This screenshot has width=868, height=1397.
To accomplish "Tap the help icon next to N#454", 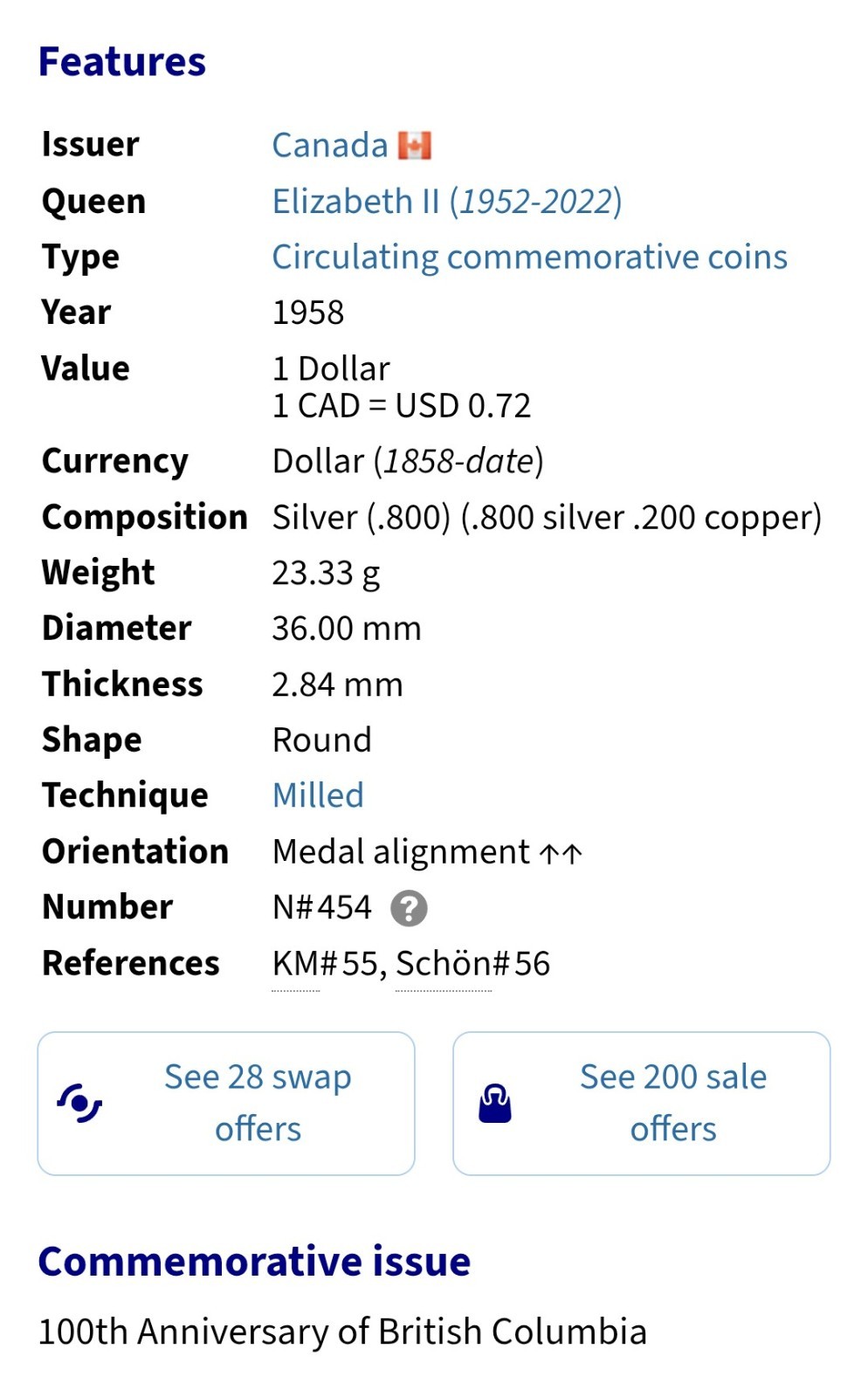I will coord(409,908).
